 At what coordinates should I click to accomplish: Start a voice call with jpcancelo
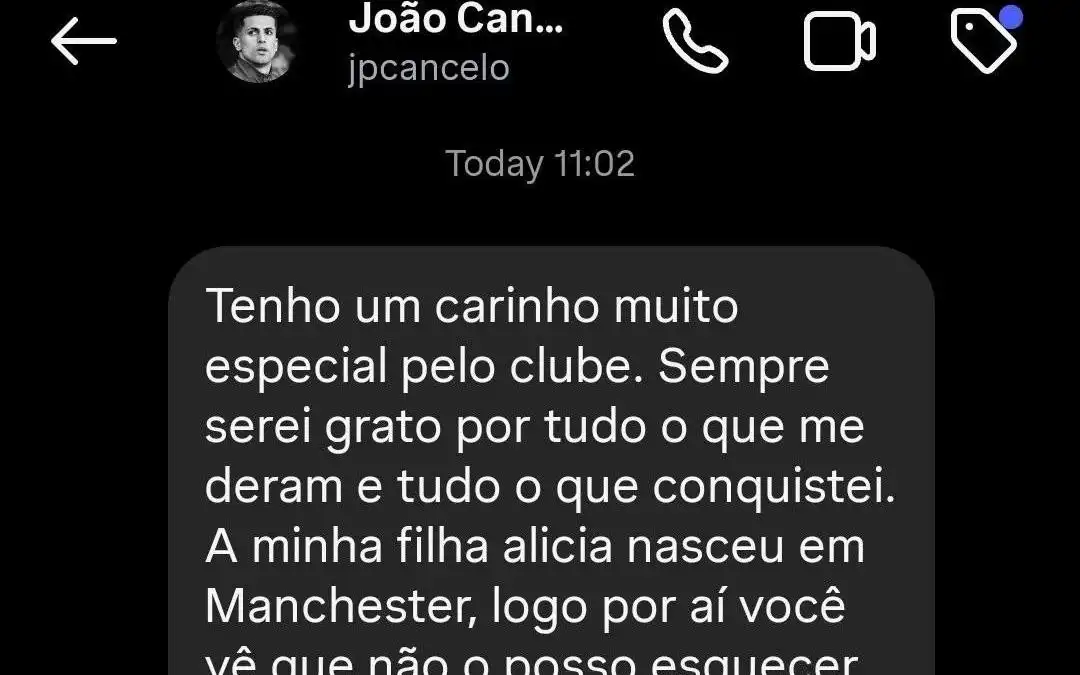[696, 42]
